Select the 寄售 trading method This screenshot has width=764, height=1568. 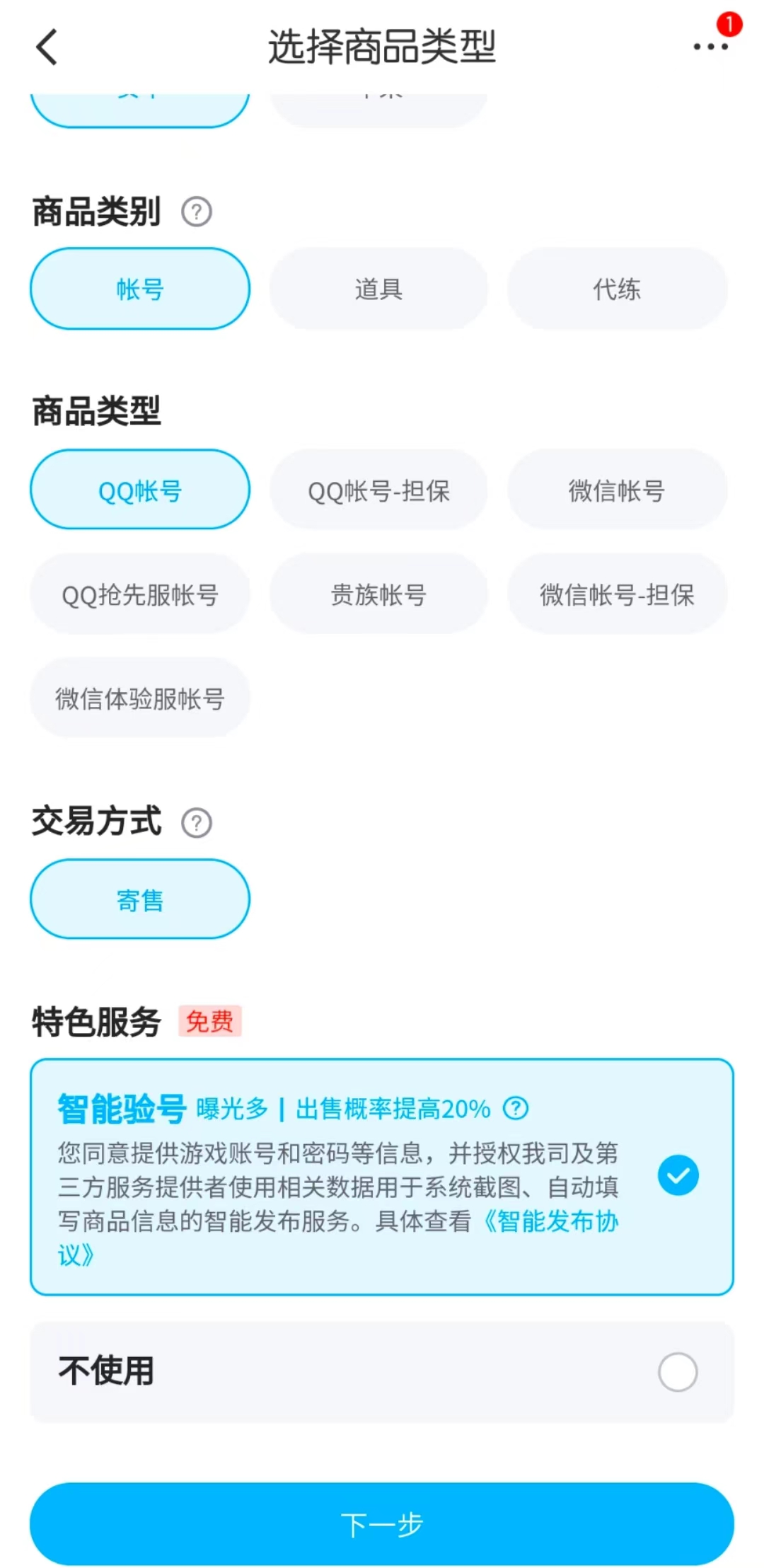tap(140, 899)
